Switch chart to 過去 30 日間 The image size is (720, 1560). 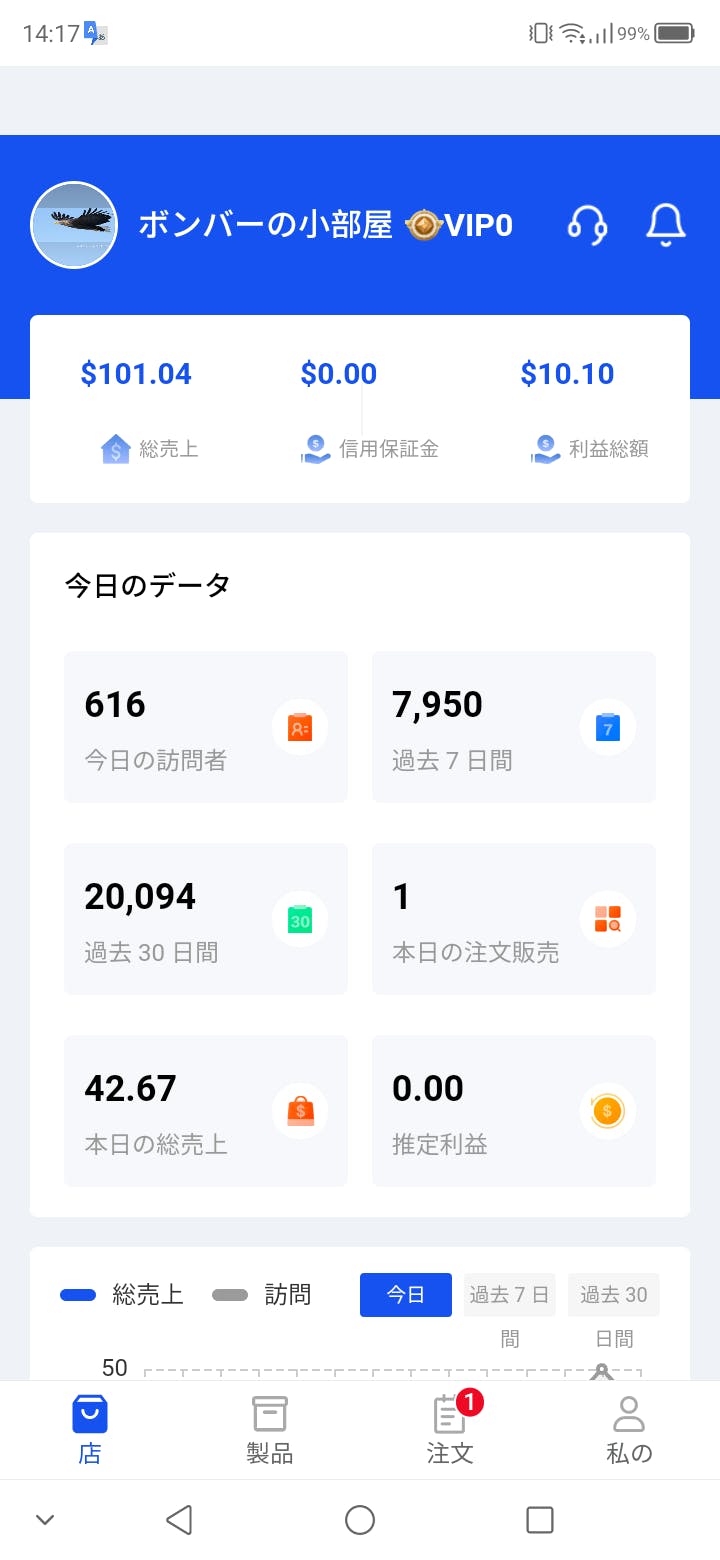click(614, 1296)
